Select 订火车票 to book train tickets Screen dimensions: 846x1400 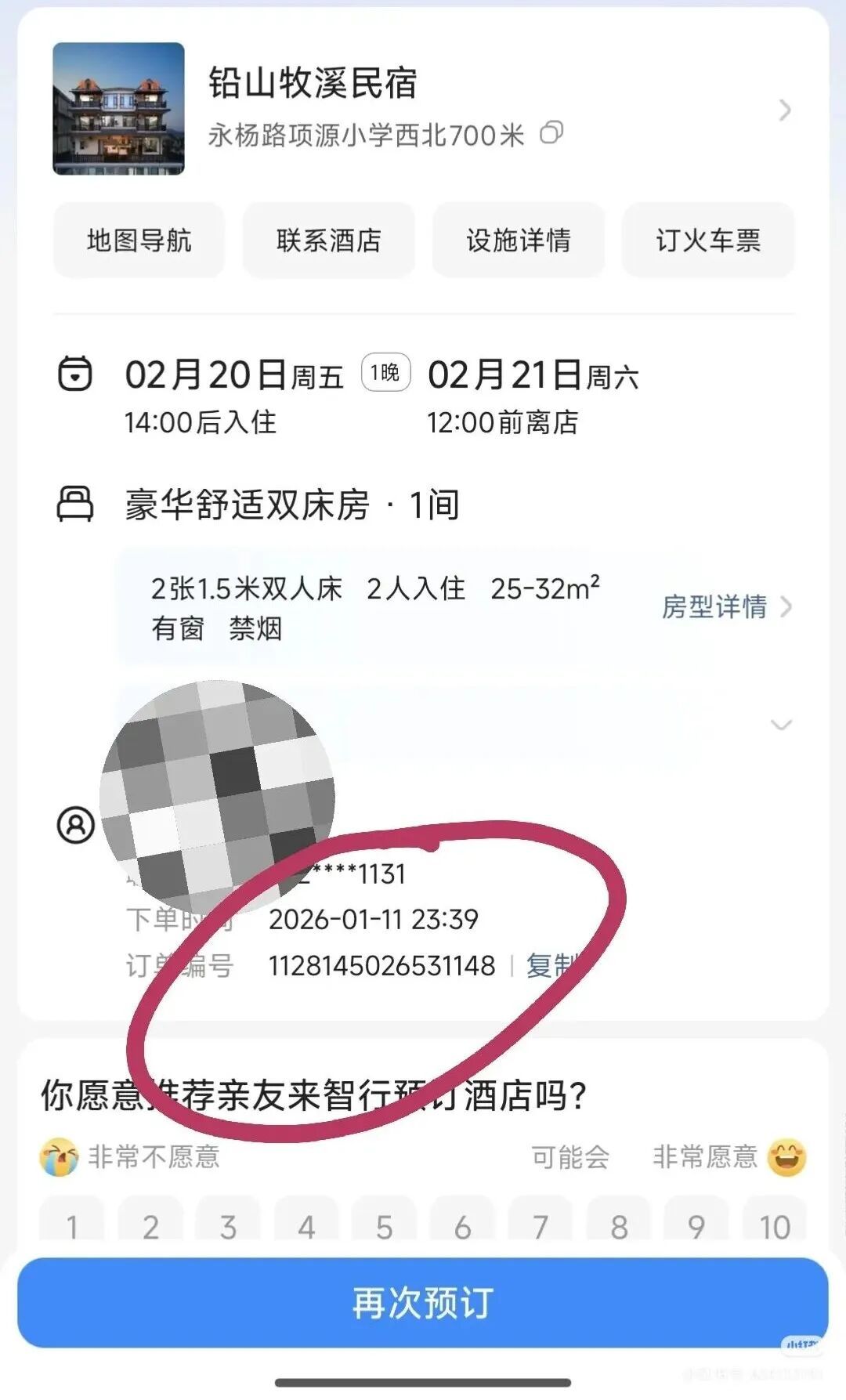(708, 241)
